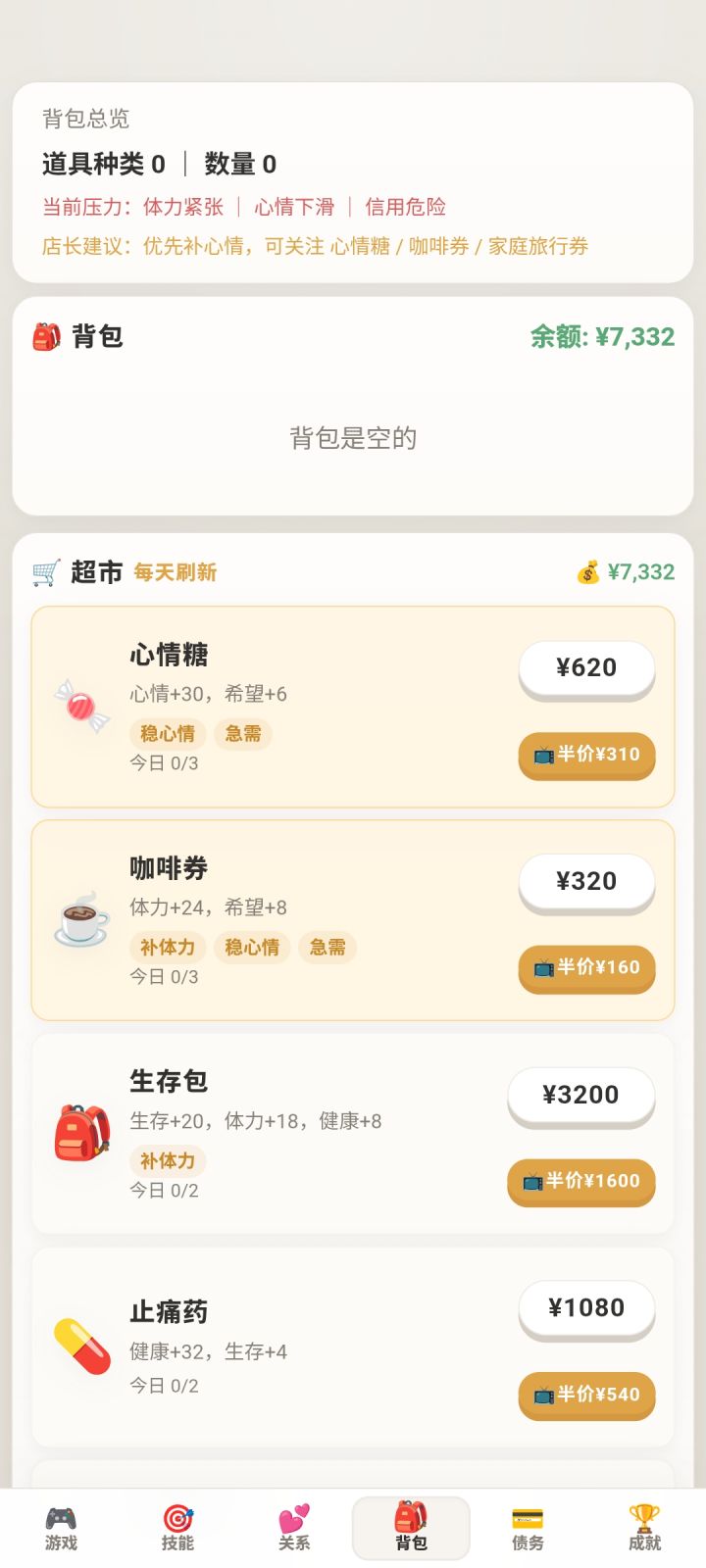The width and height of the screenshot is (706, 1568).
Task: Buy 咖啡券 for ¥320
Action: 586,881
